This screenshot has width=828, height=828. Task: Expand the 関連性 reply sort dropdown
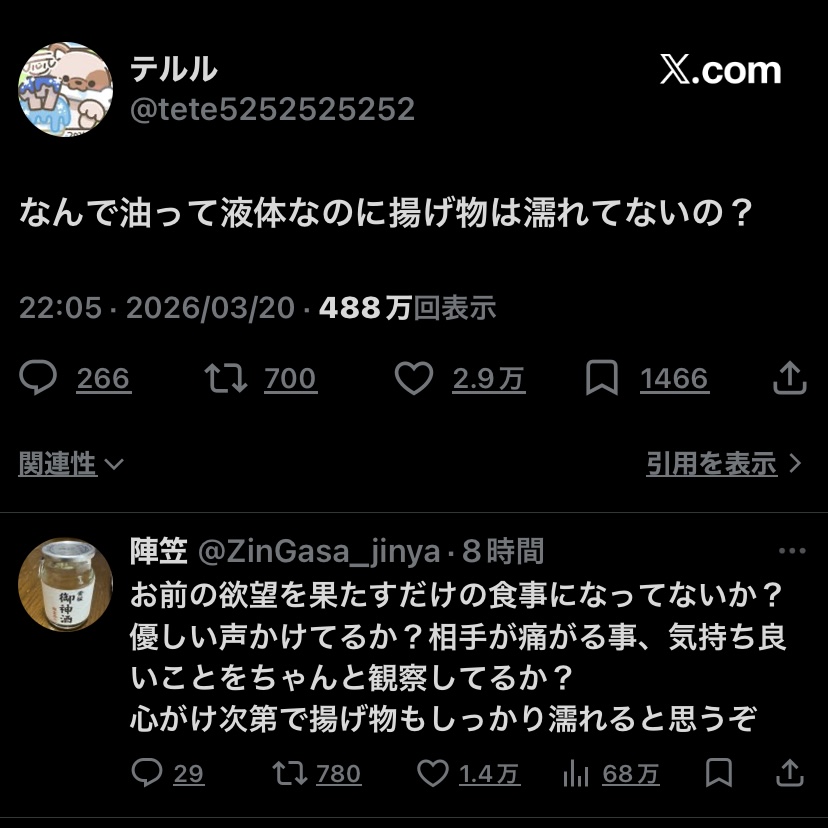[x=71, y=464]
